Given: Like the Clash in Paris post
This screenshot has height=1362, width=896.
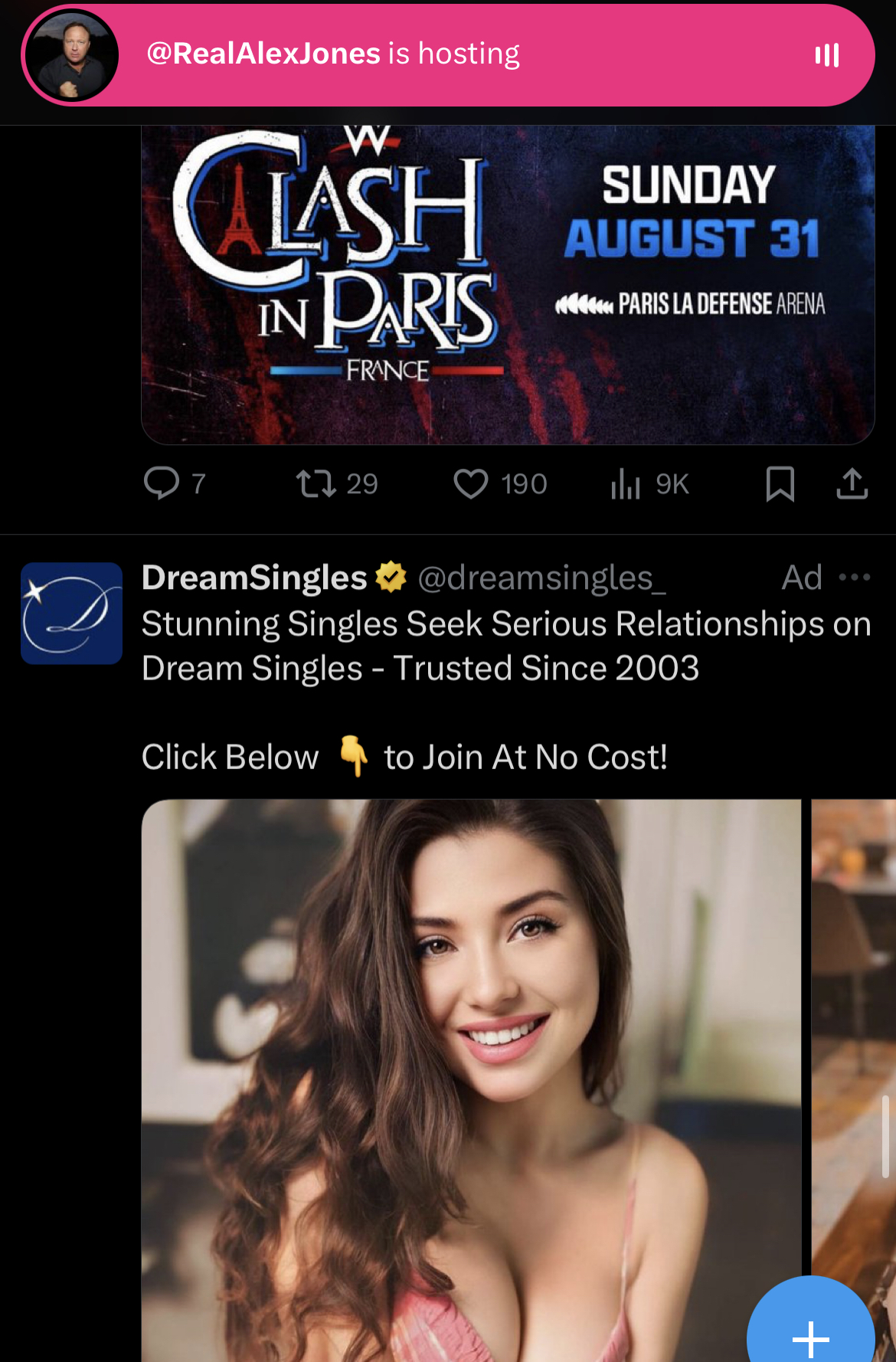Looking at the screenshot, I should point(471,483).
